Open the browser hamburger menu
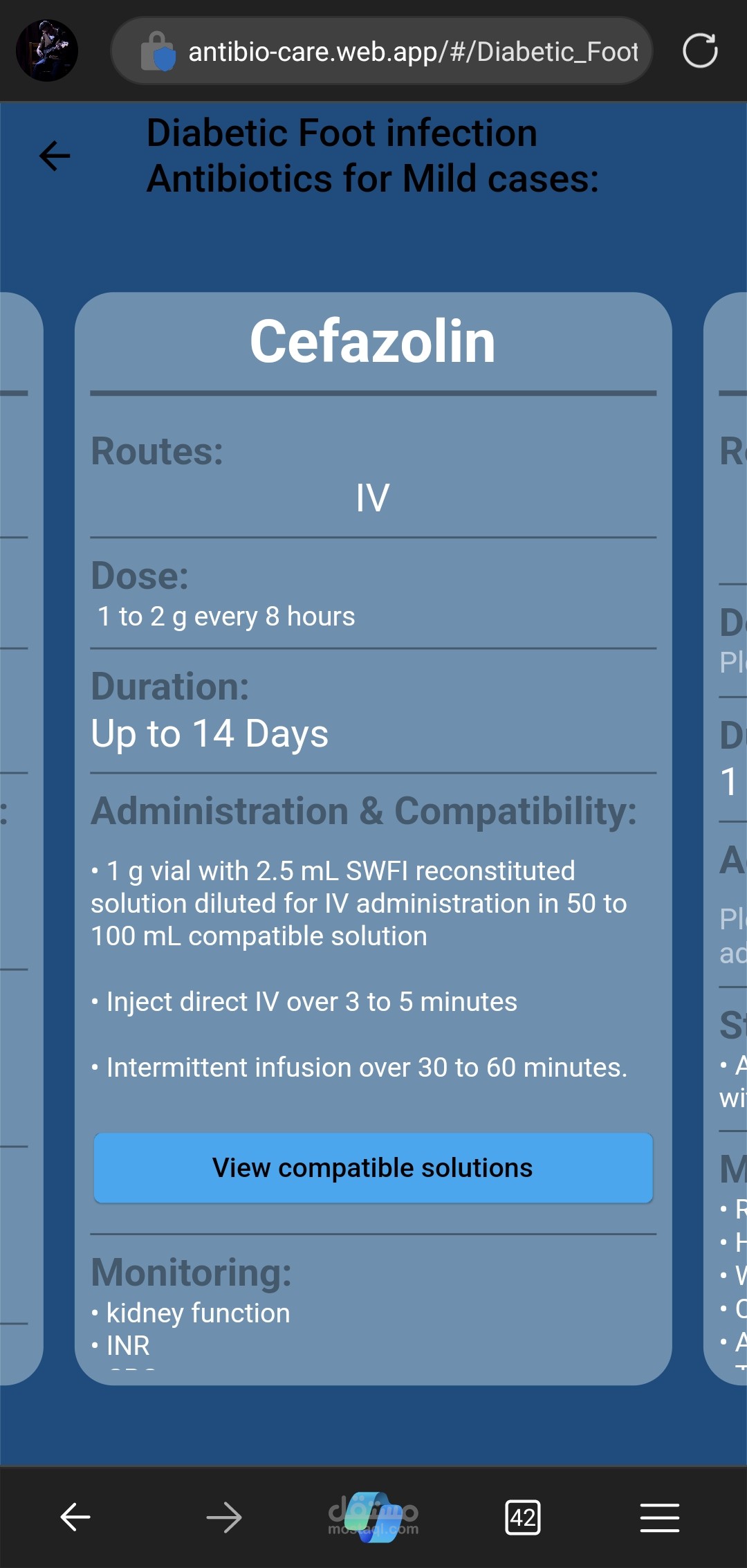This screenshot has height=1568, width=747. [x=659, y=1517]
